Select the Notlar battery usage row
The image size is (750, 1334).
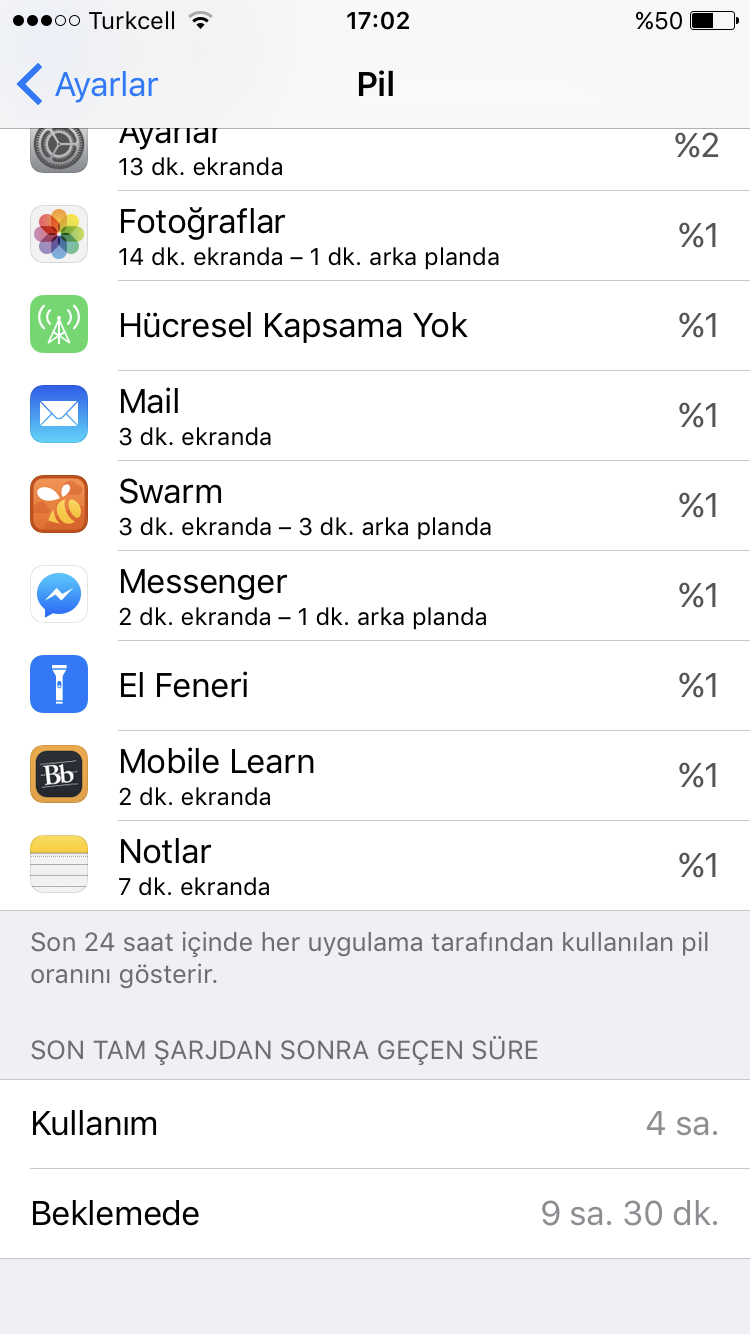375,866
